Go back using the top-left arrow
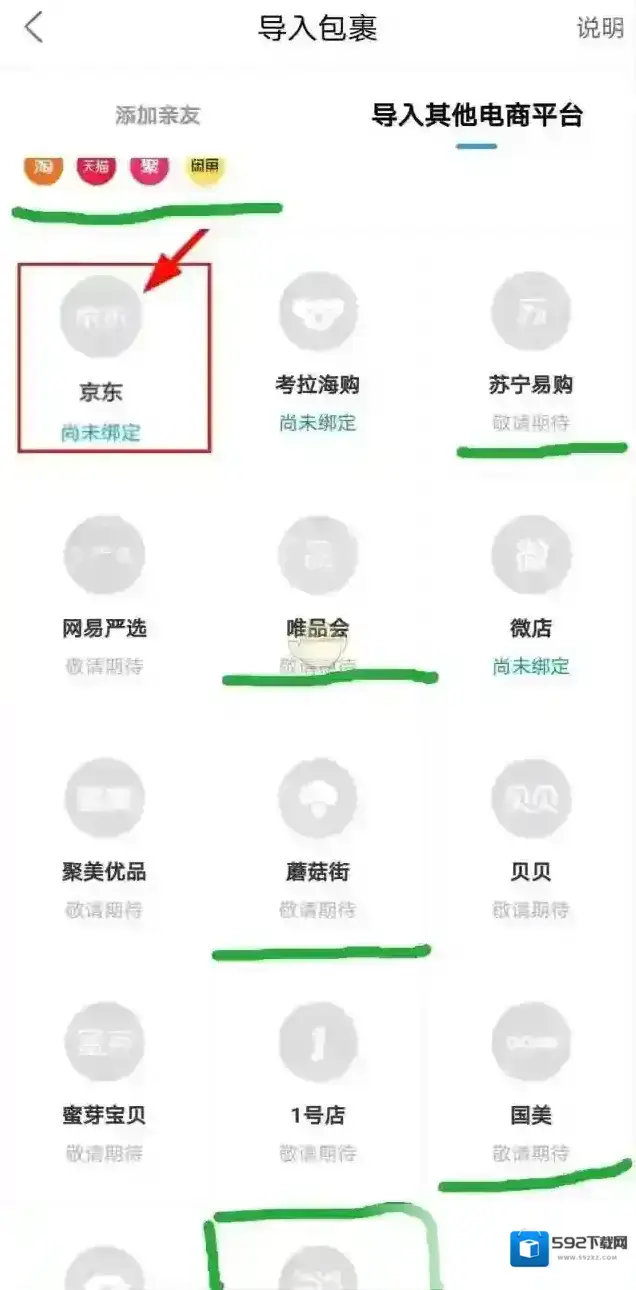 [34, 27]
